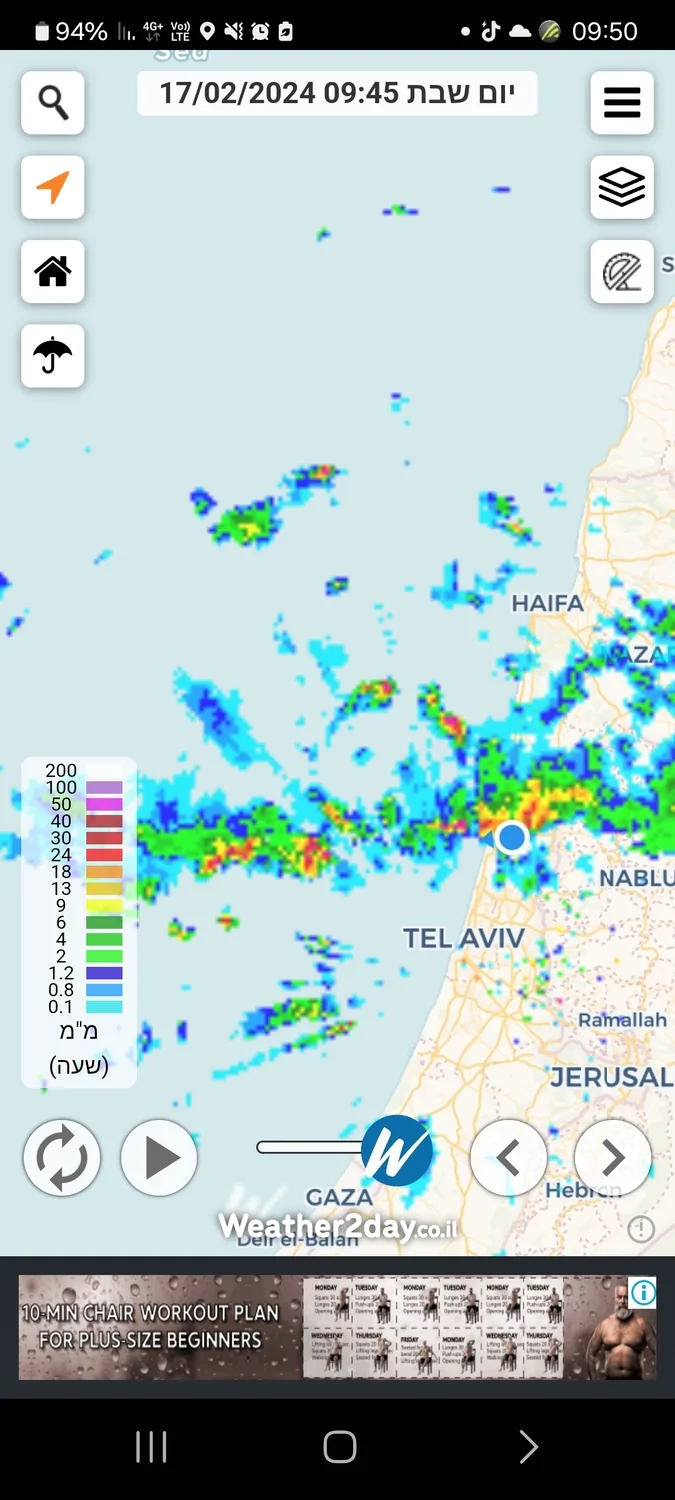Center map on my current location
Screen dimensions: 675x1500
coord(53,187)
